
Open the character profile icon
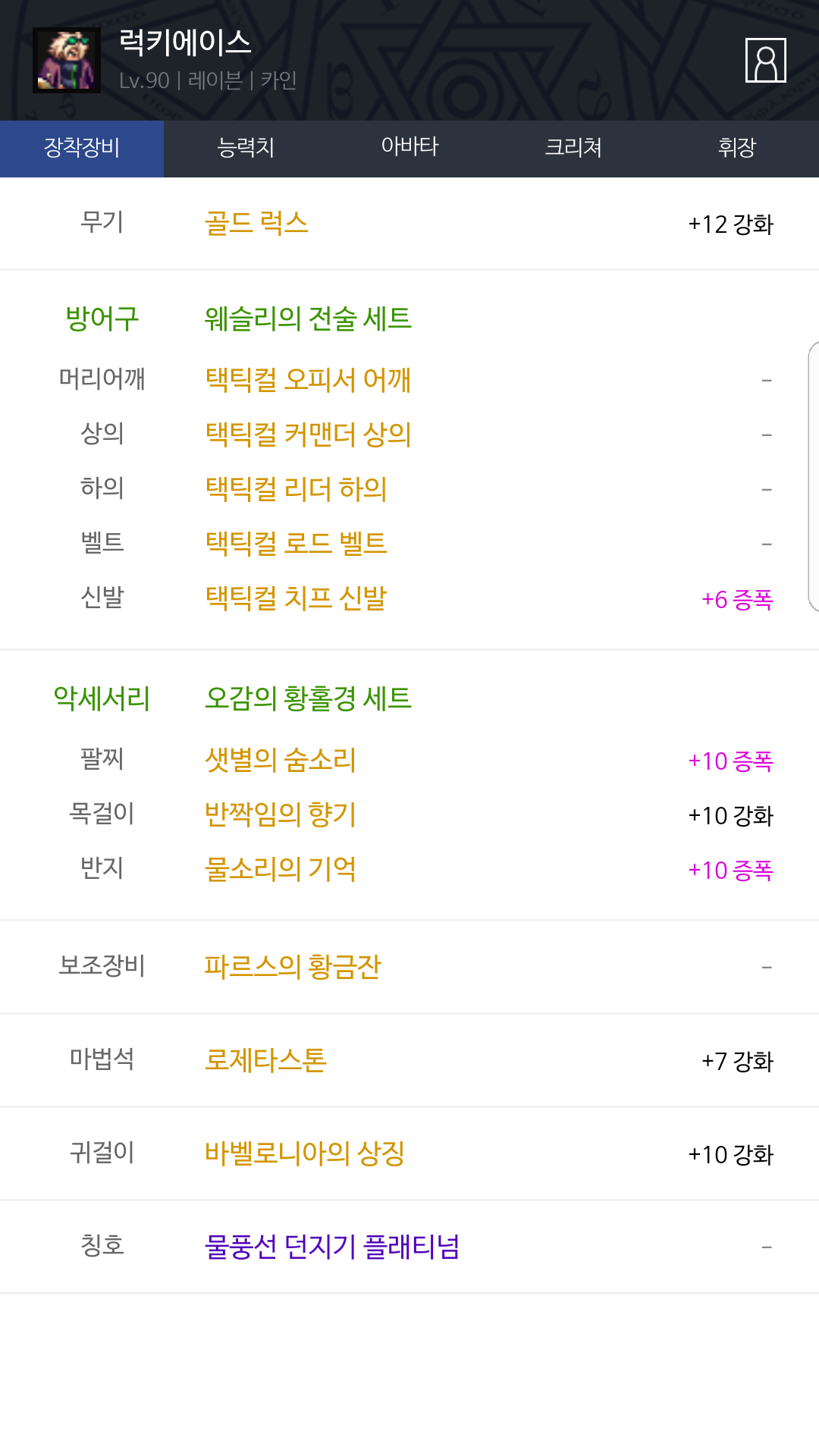[765, 60]
